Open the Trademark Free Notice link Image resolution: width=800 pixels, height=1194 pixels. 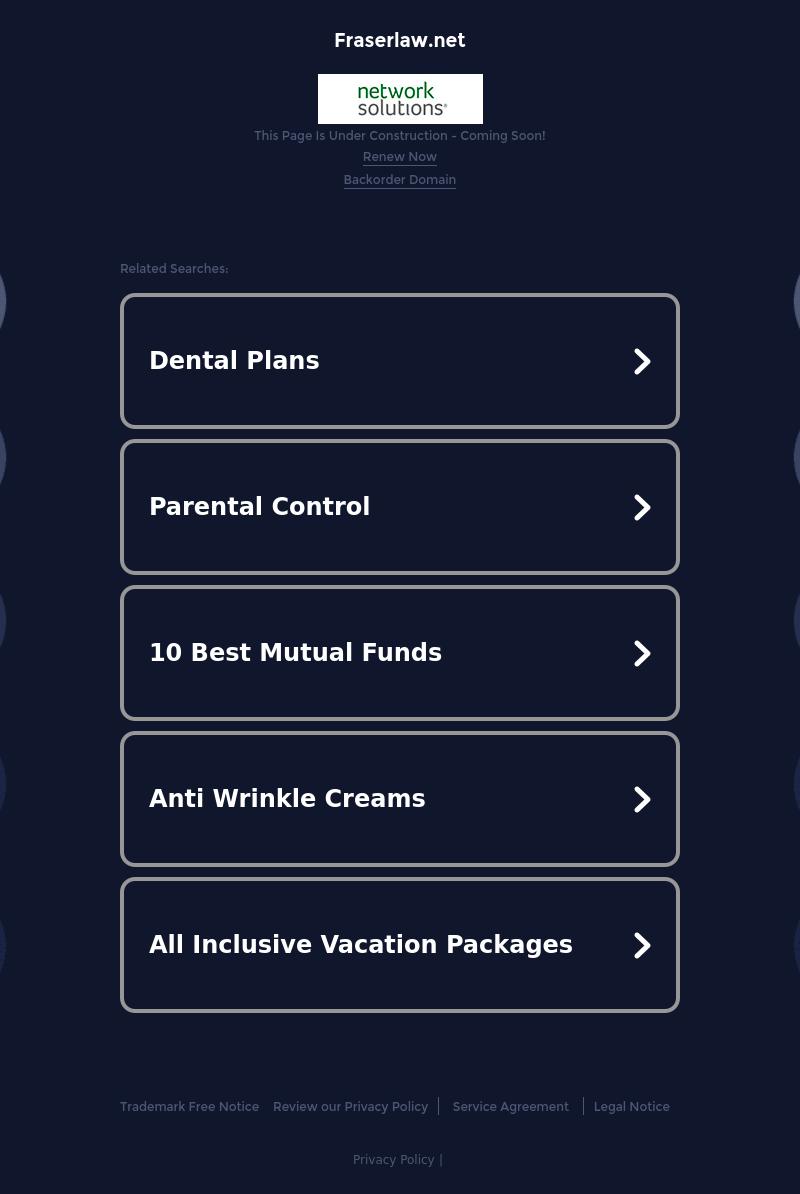pyautogui.click(x=189, y=1107)
